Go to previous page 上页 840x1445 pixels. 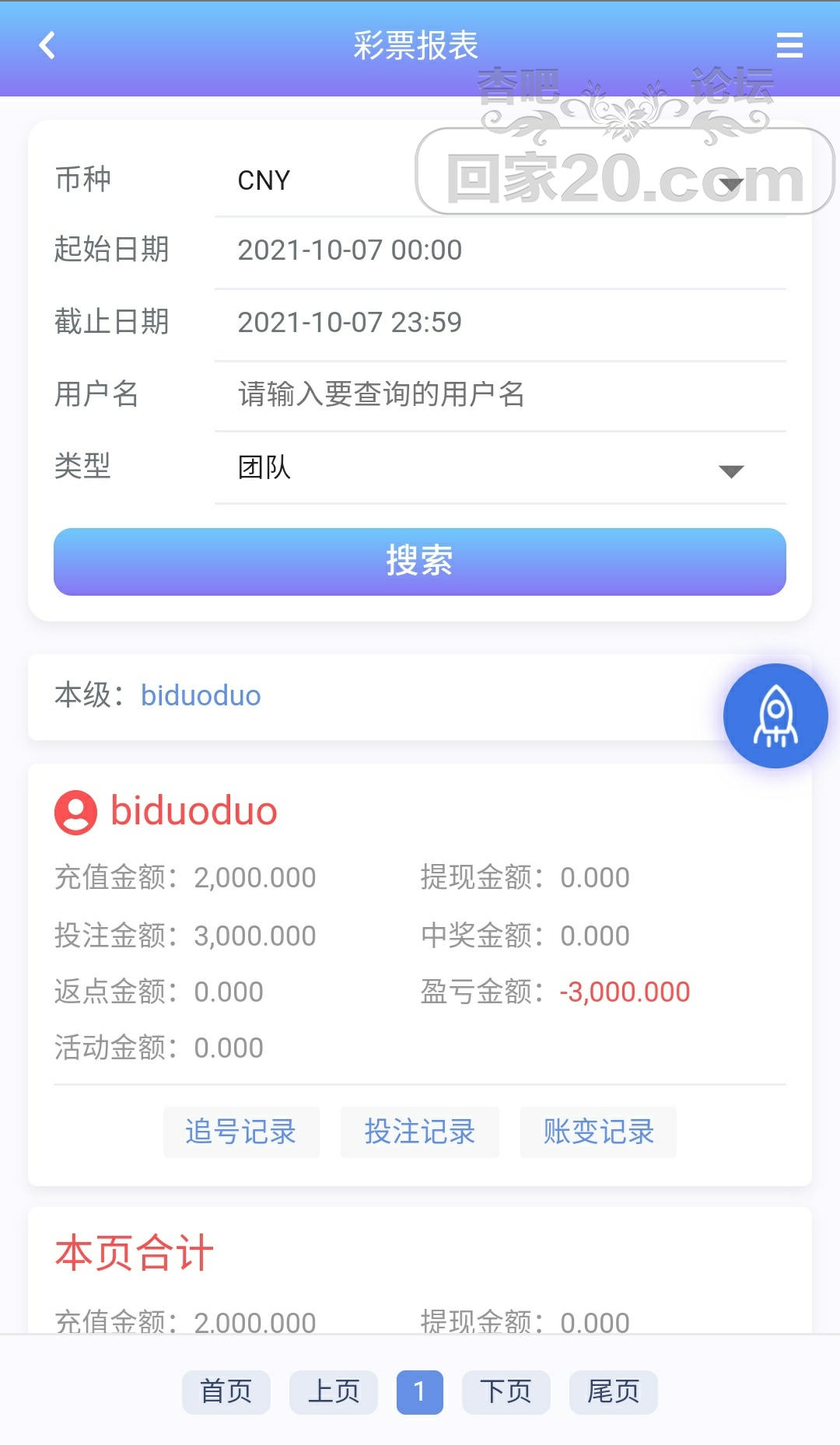pos(334,1392)
